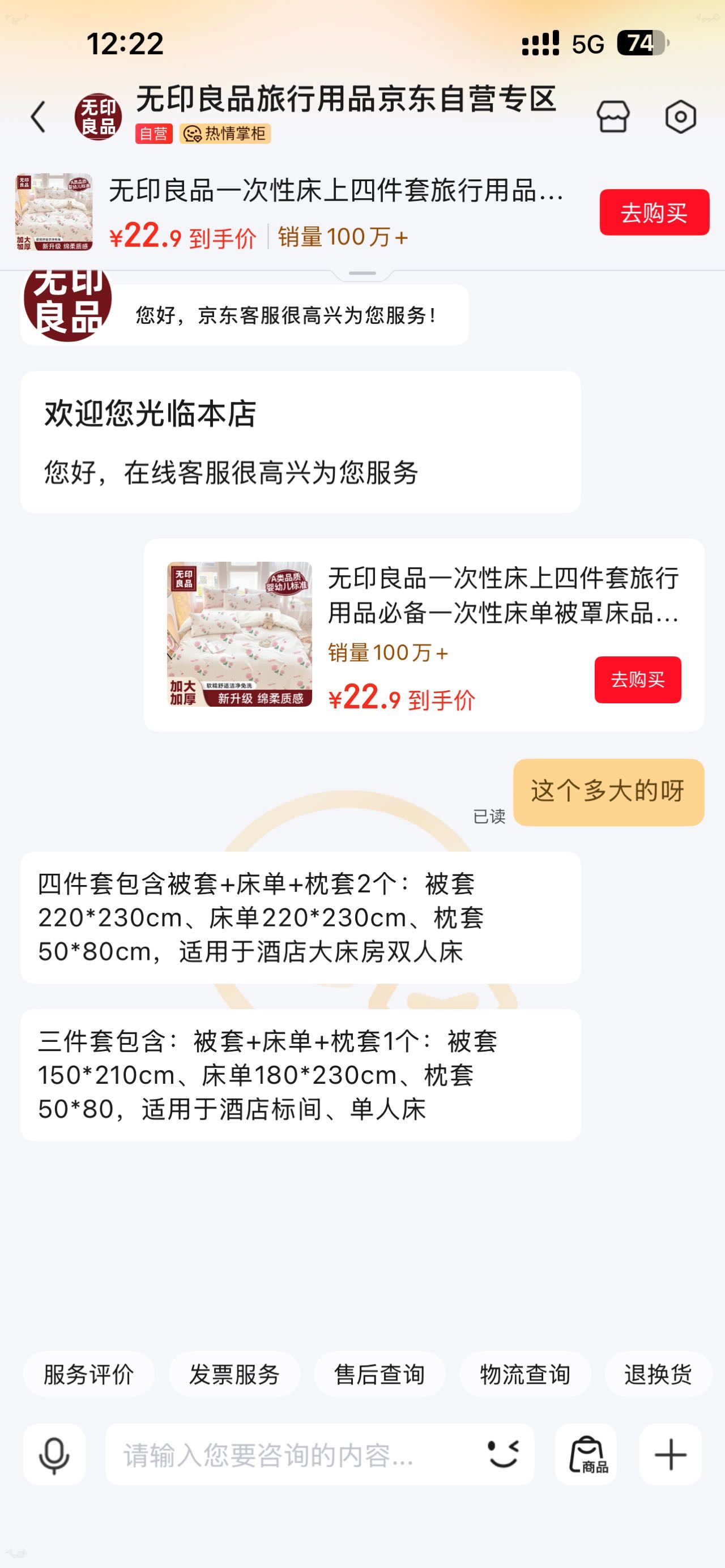Select the 服务评价 quick chip

89,1374
